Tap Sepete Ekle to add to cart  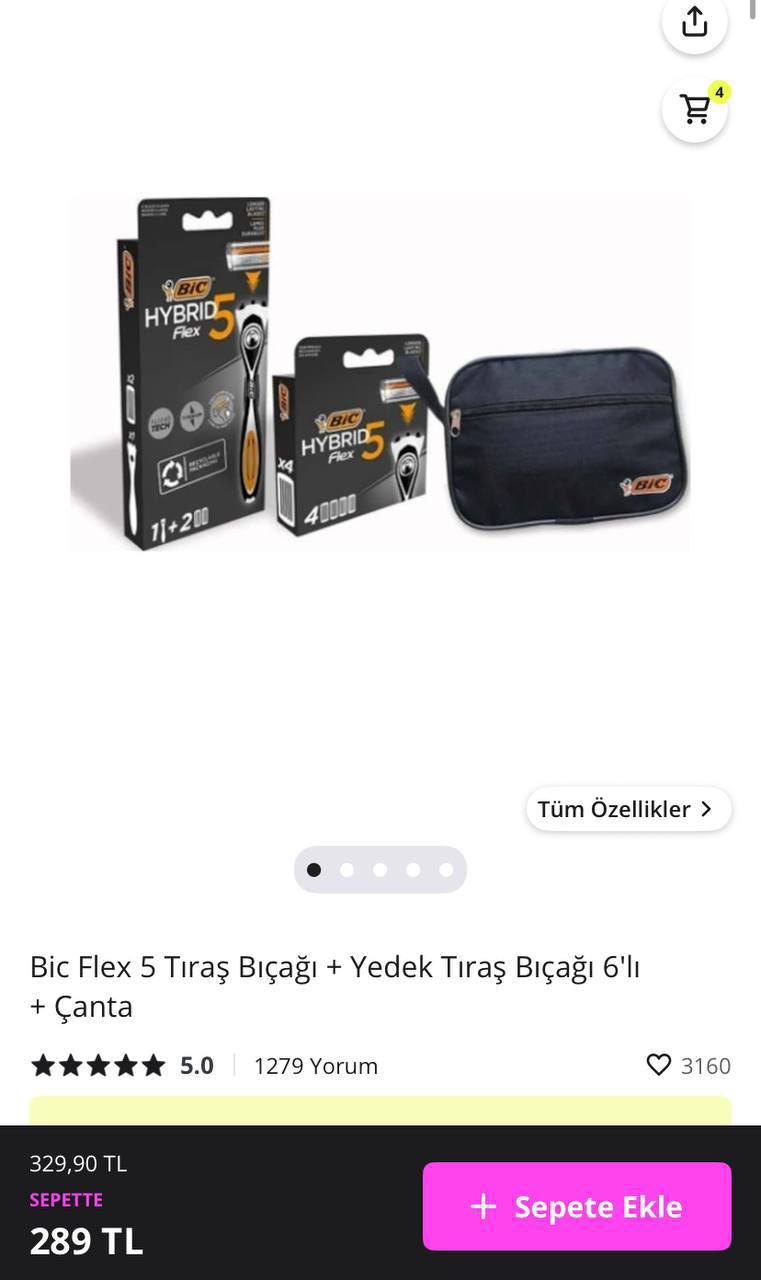[x=577, y=1206]
